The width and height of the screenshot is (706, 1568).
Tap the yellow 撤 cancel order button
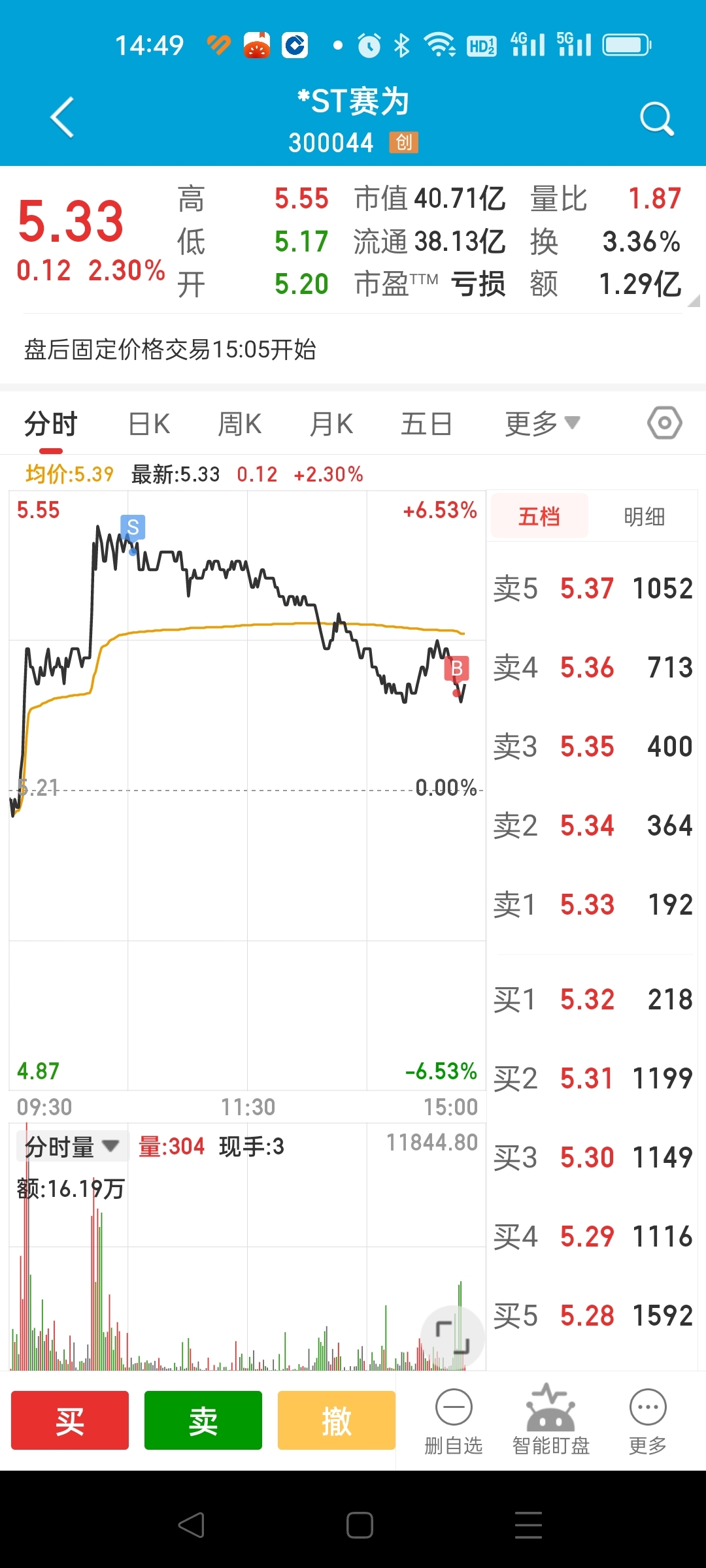click(337, 1420)
